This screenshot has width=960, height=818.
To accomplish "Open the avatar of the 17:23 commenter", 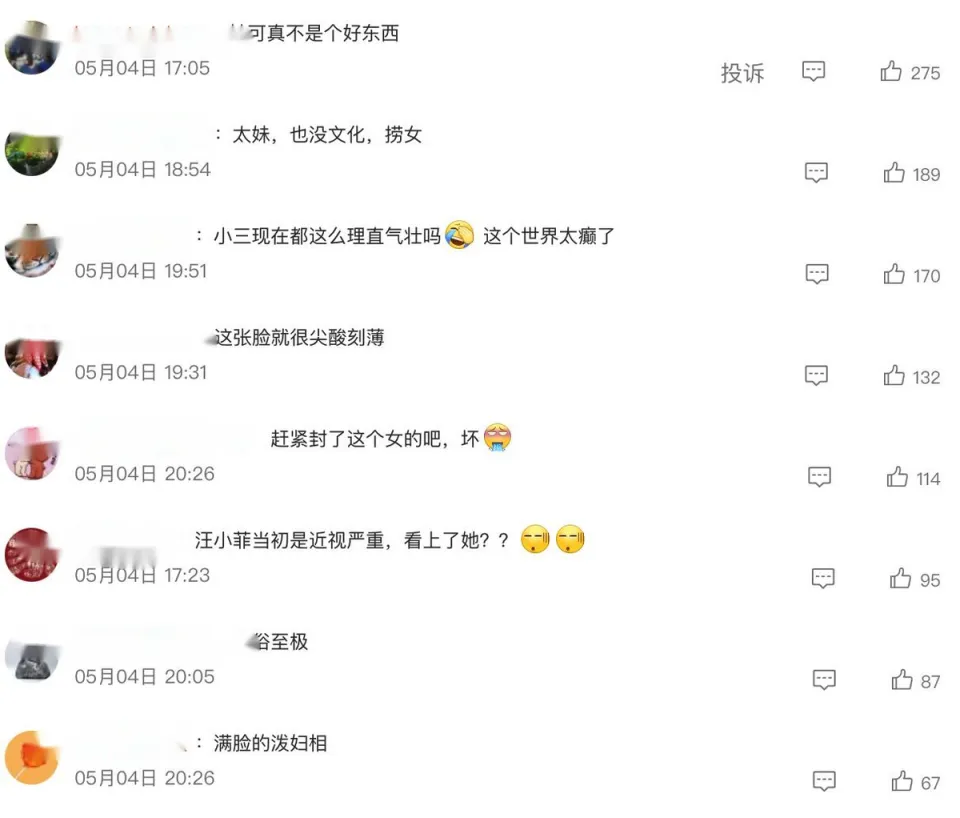I will click(32, 554).
